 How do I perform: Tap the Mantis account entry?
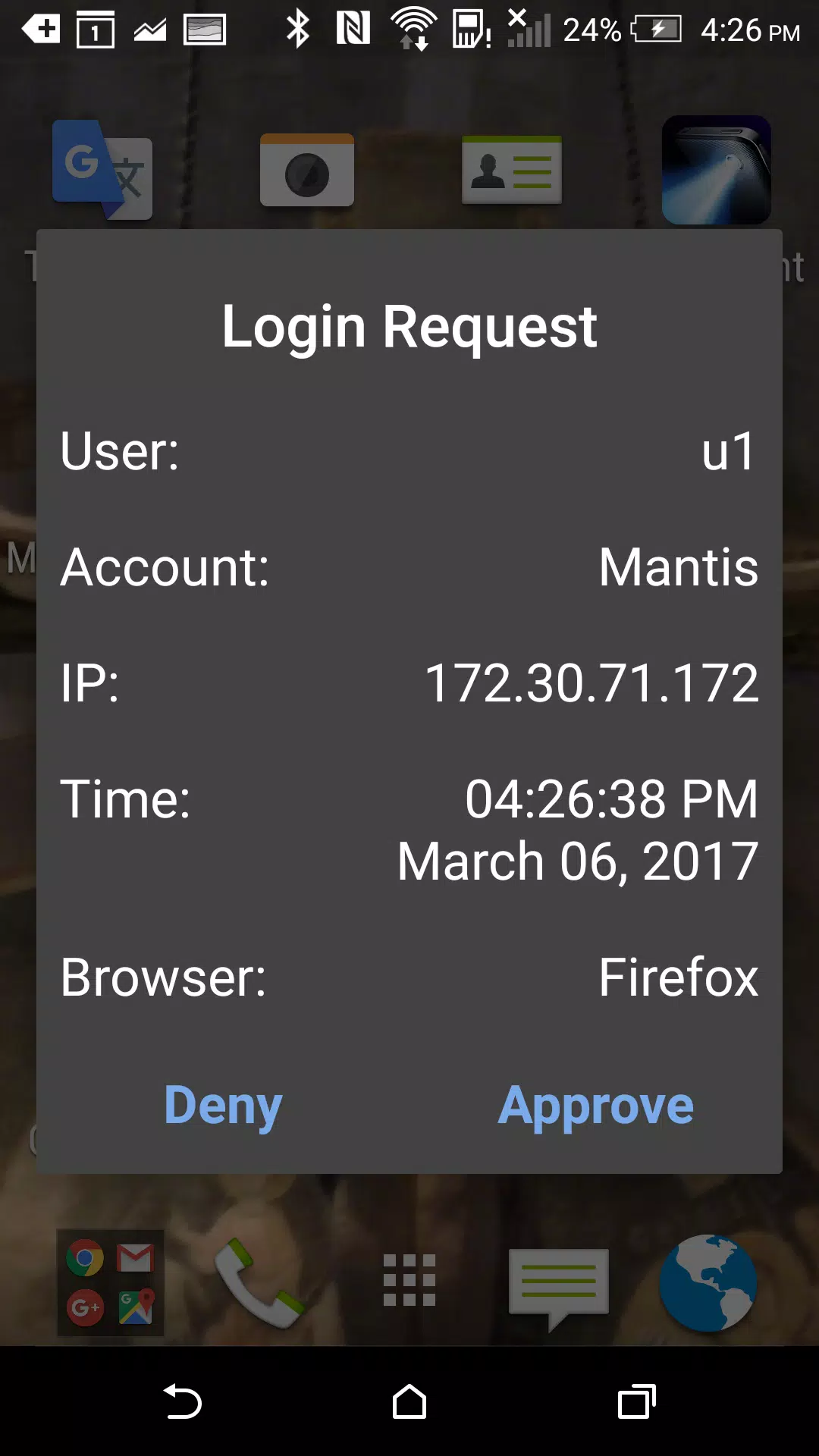(679, 569)
